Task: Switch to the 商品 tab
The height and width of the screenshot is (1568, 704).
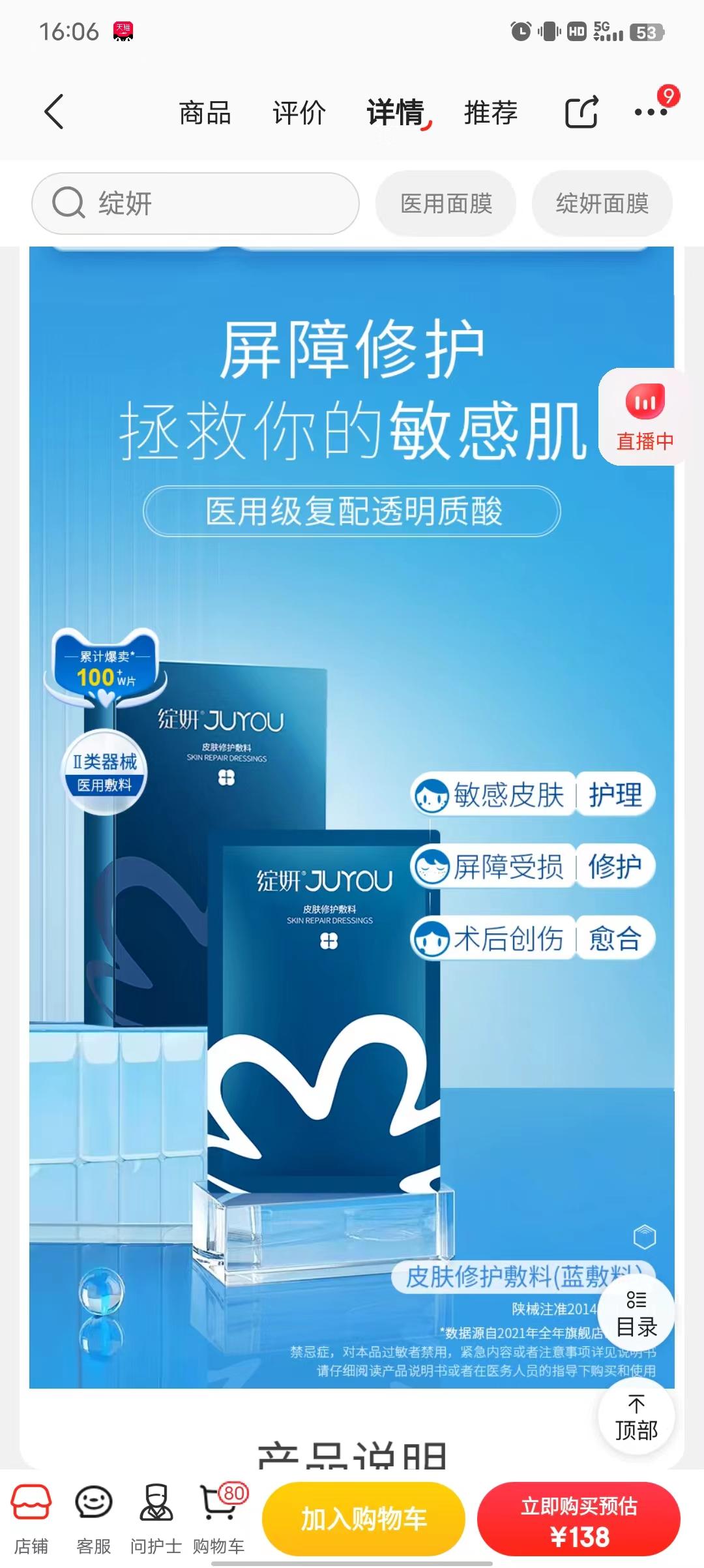Action: 205,112
